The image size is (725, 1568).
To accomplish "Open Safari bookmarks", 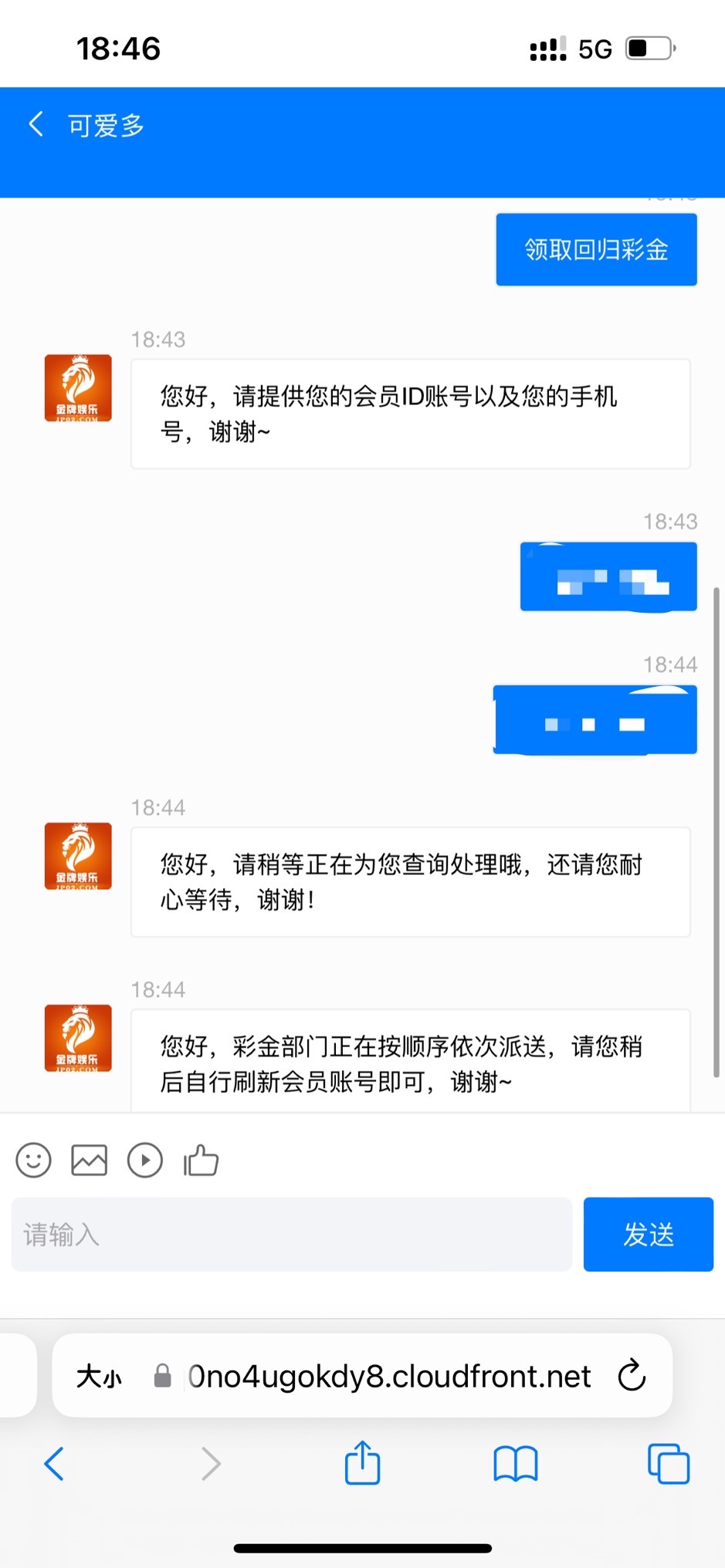I will pos(516,1464).
